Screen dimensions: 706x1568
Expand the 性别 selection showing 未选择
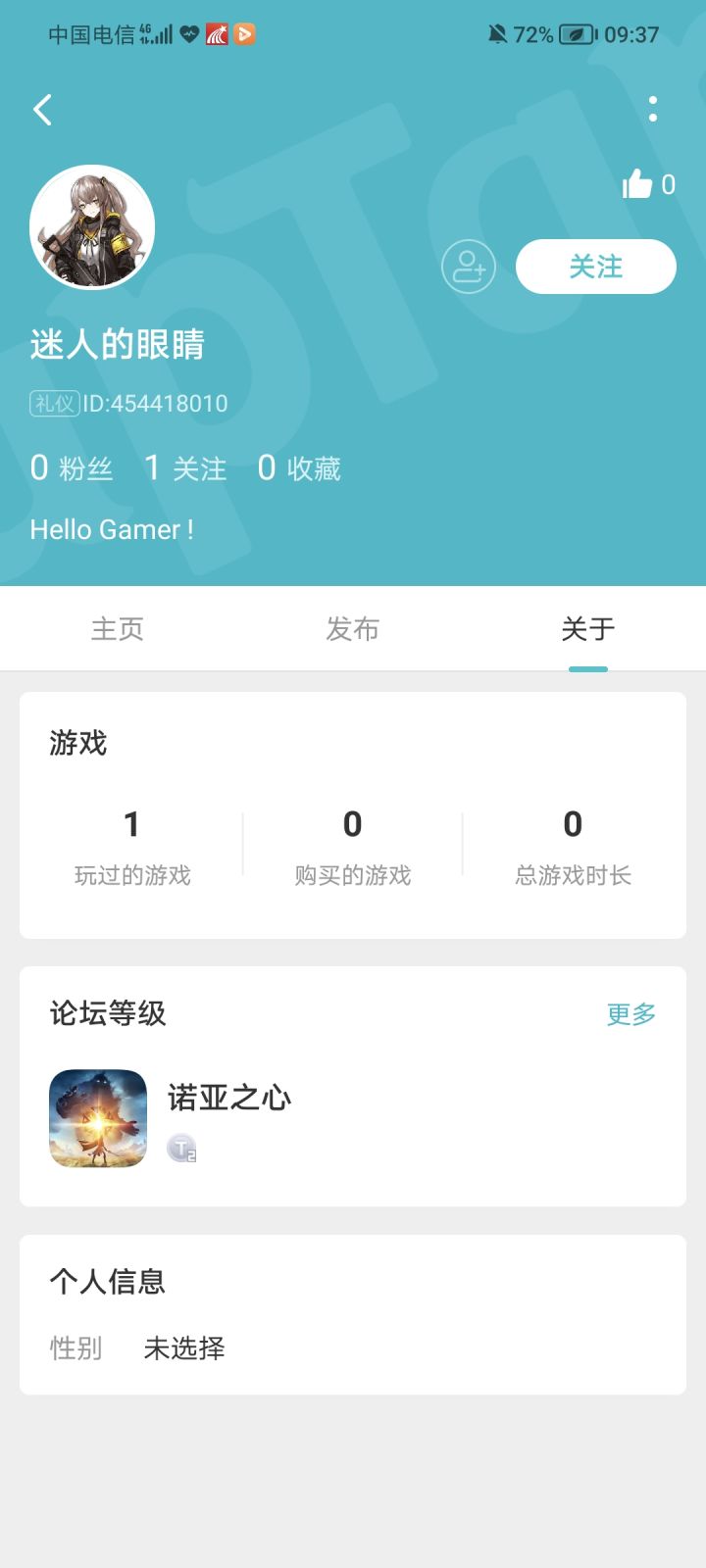[x=183, y=1347]
